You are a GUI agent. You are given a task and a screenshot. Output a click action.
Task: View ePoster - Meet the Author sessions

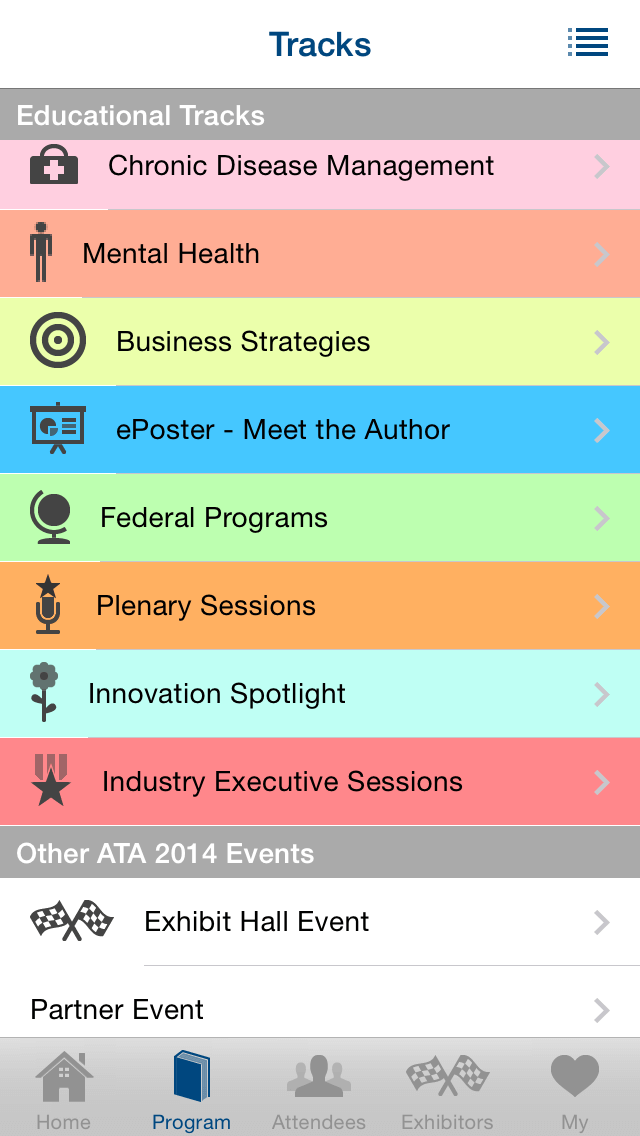(x=320, y=430)
